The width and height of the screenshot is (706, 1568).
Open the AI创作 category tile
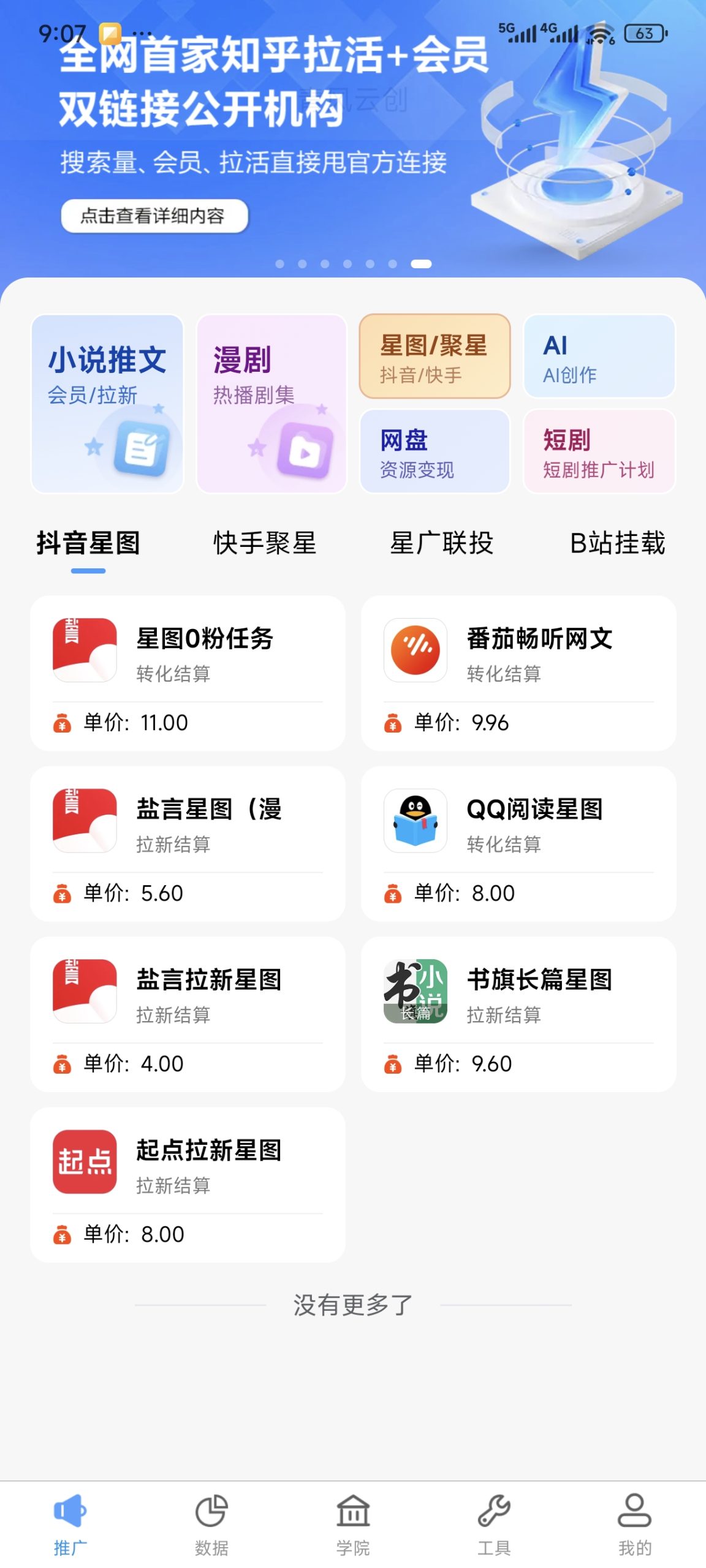tap(599, 356)
